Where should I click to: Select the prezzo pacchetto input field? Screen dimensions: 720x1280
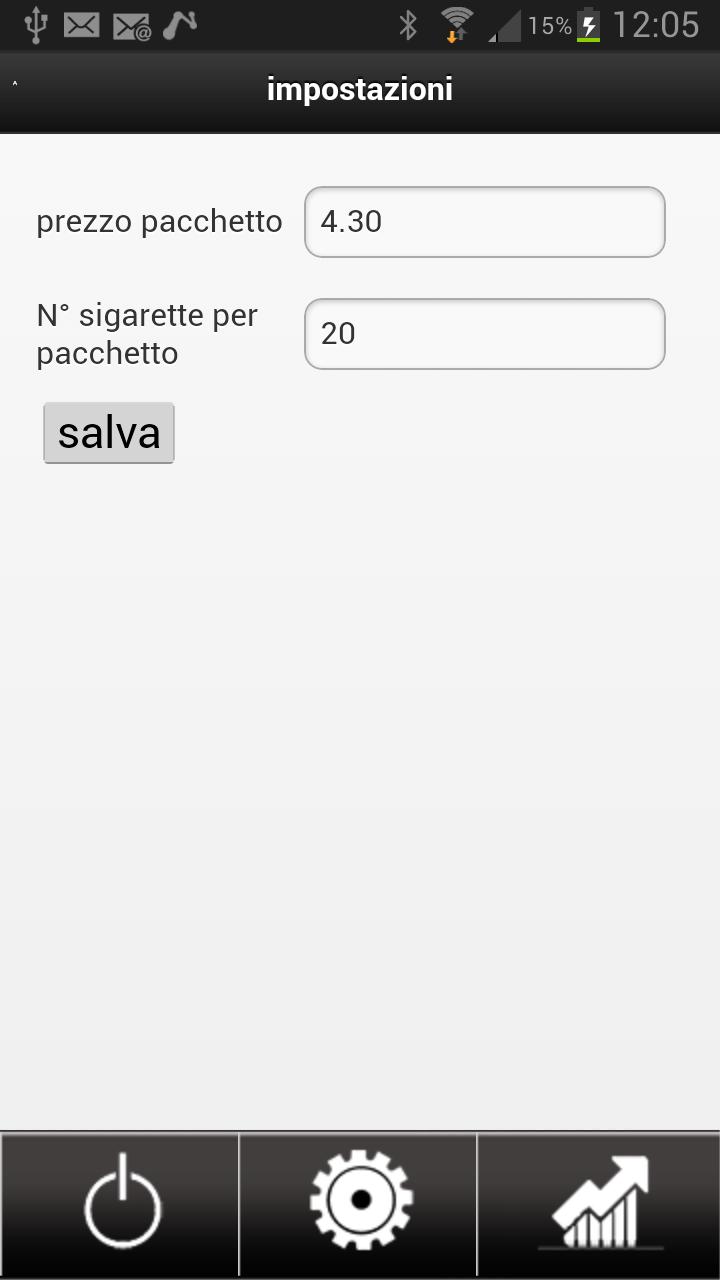[484, 222]
